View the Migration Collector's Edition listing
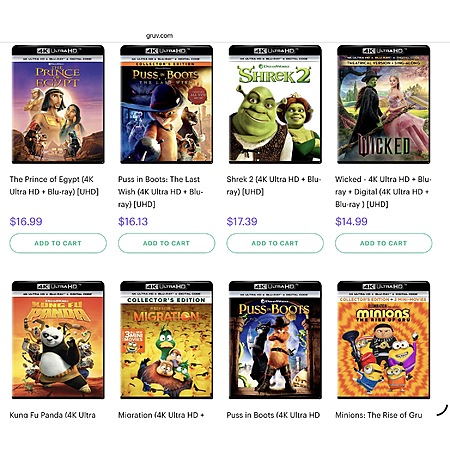The width and height of the screenshot is (450, 450). (x=166, y=340)
